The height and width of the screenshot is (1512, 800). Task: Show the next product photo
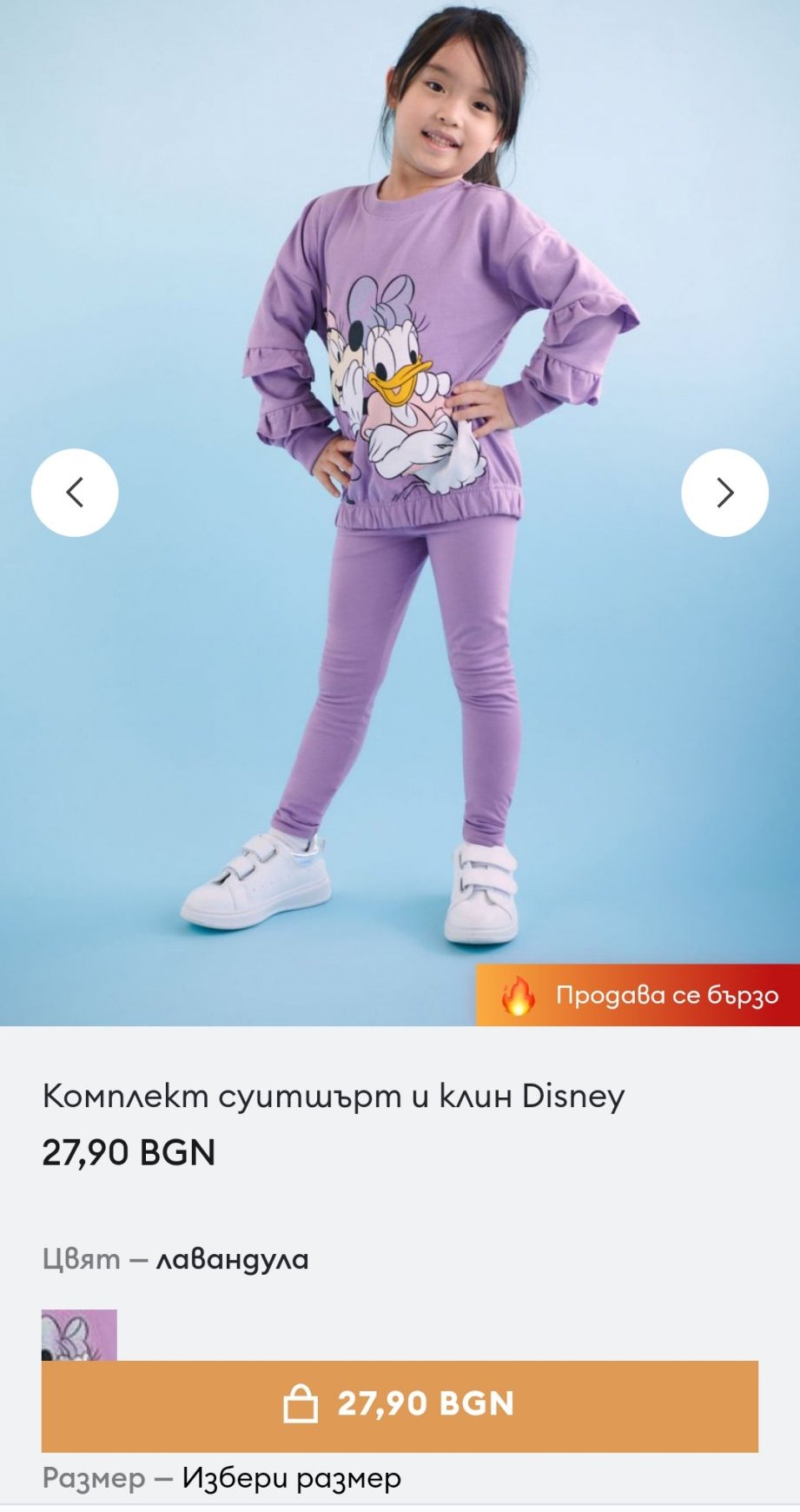pos(724,493)
